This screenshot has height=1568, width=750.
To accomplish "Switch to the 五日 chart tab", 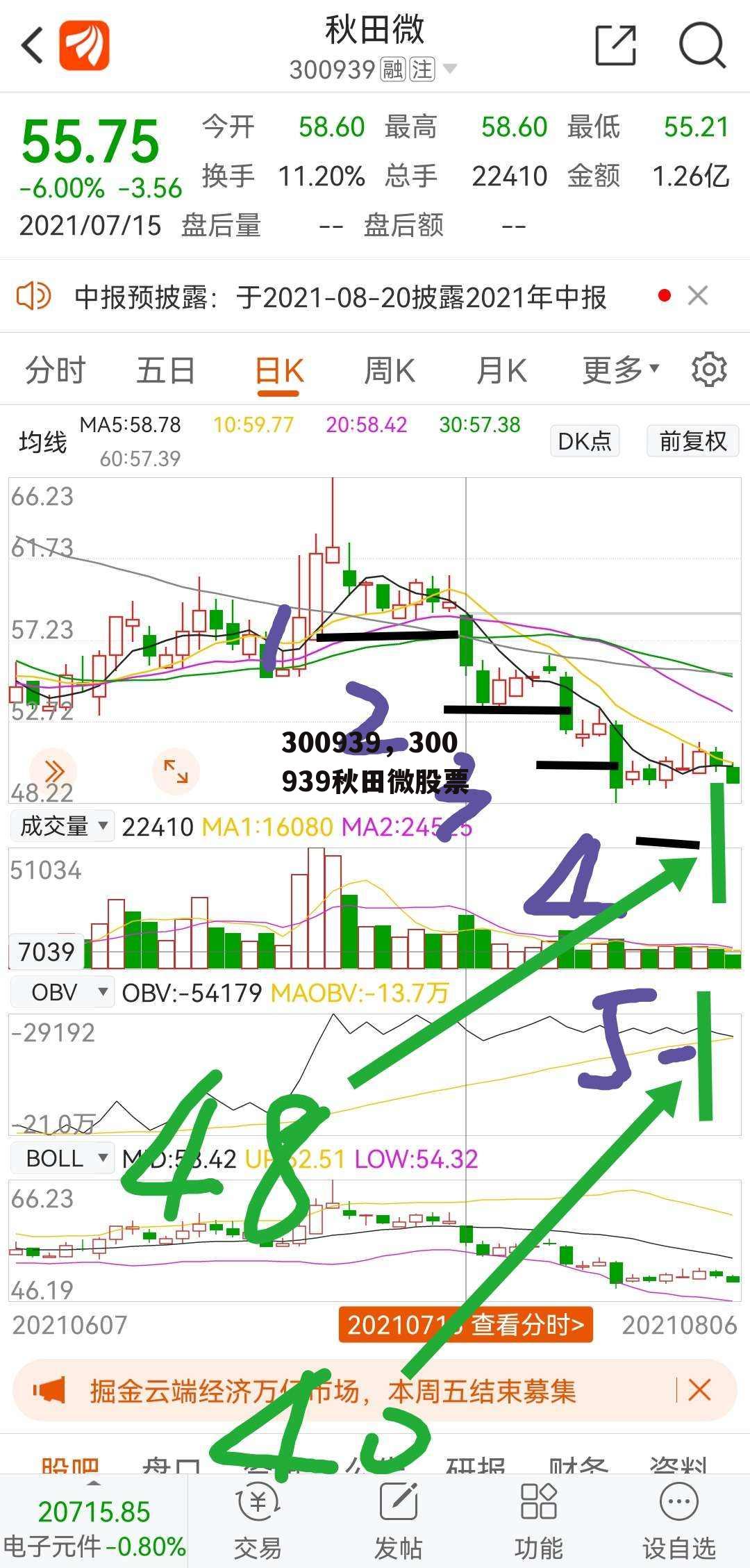I will tap(165, 370).
